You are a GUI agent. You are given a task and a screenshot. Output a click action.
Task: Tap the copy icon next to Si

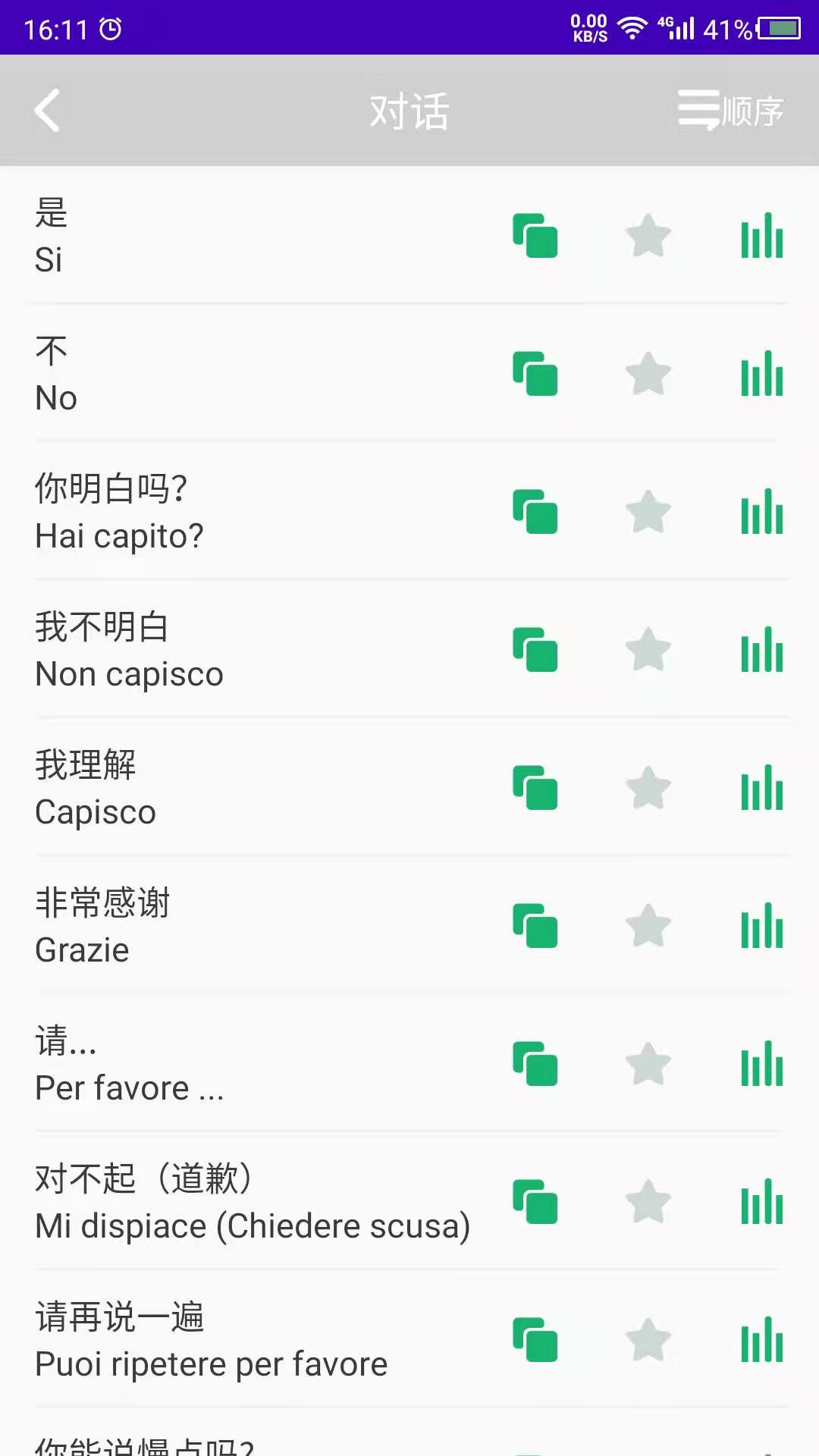[536, 237]
